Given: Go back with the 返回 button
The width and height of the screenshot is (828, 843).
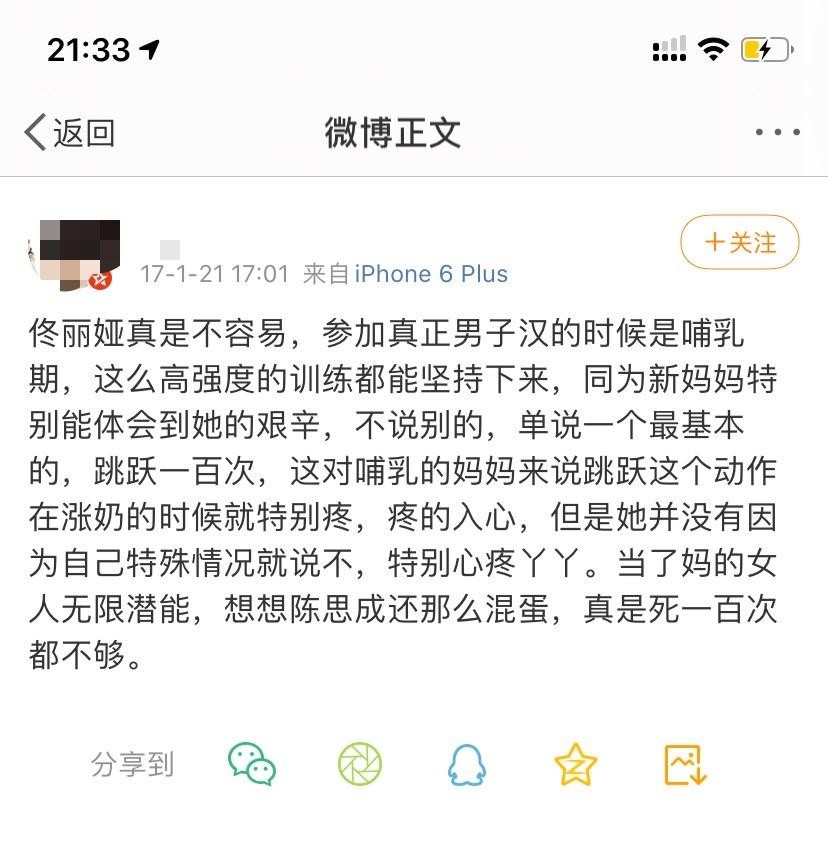Looking at the screenshot, I should point(70,132).
